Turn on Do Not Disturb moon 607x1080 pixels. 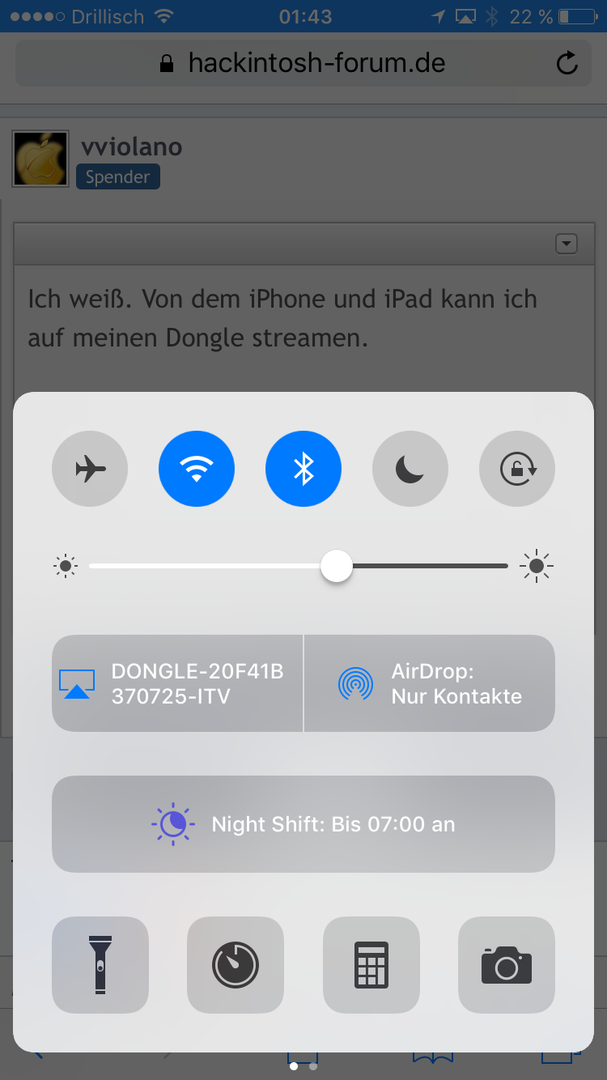[x=410, y=468]
